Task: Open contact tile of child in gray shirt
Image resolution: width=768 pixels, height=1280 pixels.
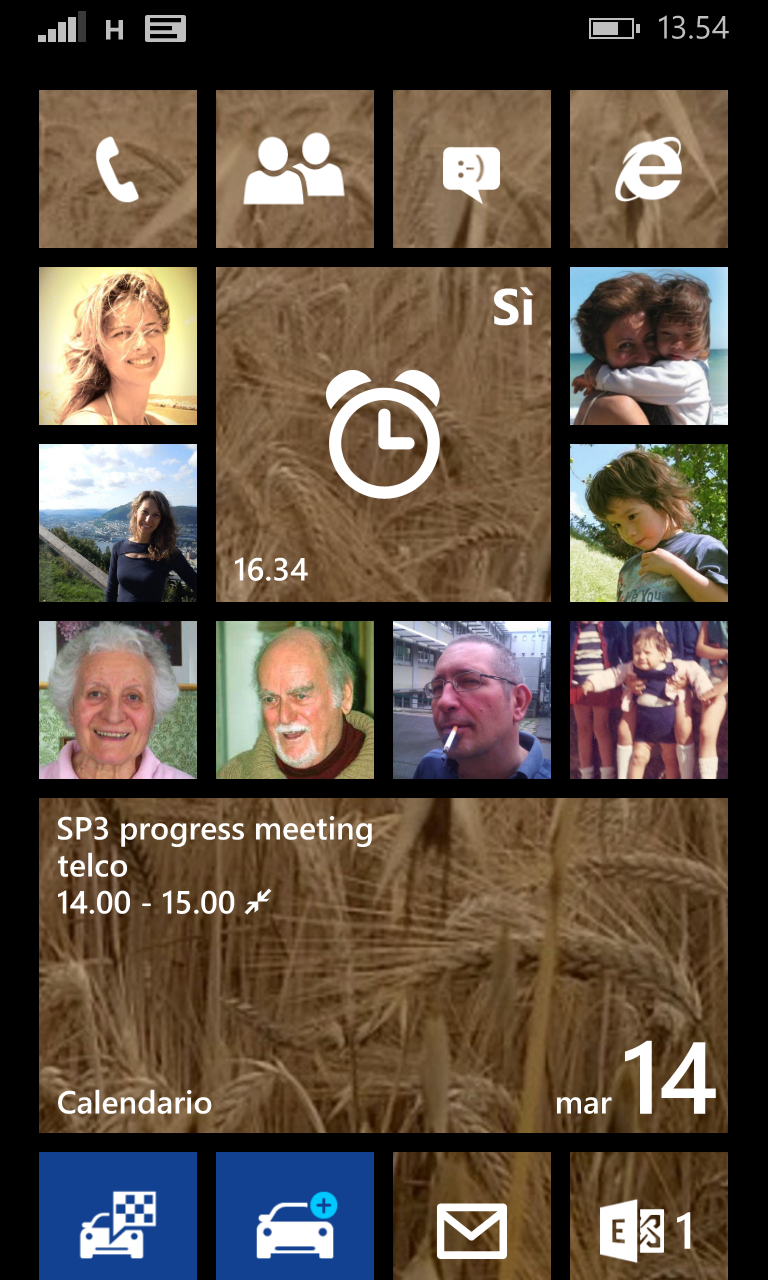Action: coord(649,523)
